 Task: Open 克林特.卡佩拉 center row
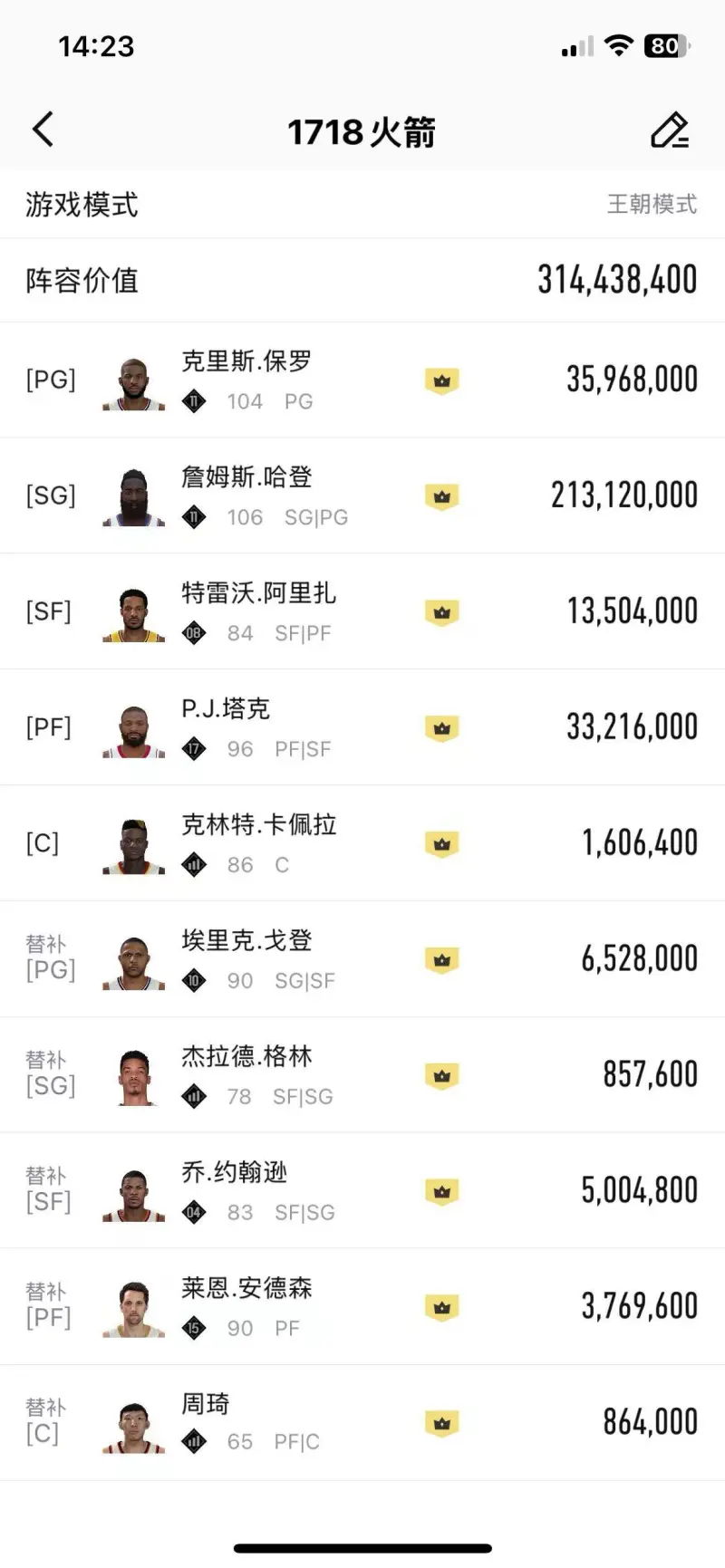[362, 843]
